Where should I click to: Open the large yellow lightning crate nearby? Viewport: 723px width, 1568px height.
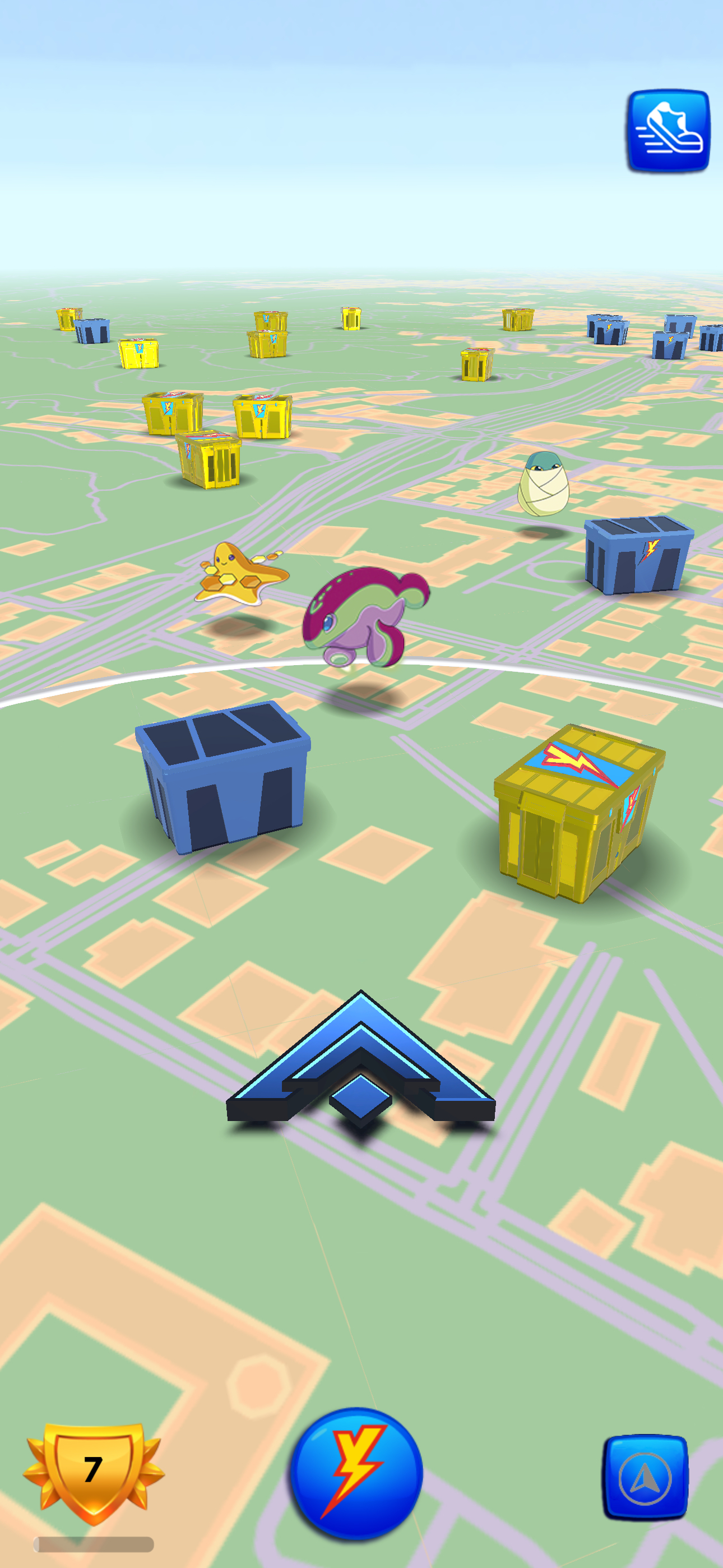click(576, 813)
